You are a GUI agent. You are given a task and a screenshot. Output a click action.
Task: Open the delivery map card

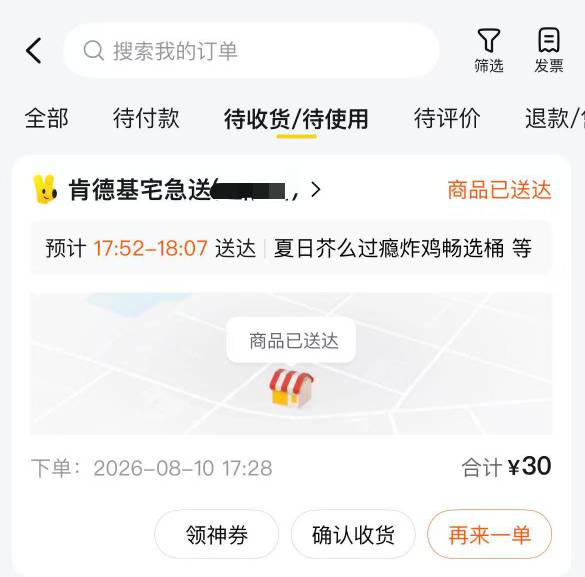291,364
